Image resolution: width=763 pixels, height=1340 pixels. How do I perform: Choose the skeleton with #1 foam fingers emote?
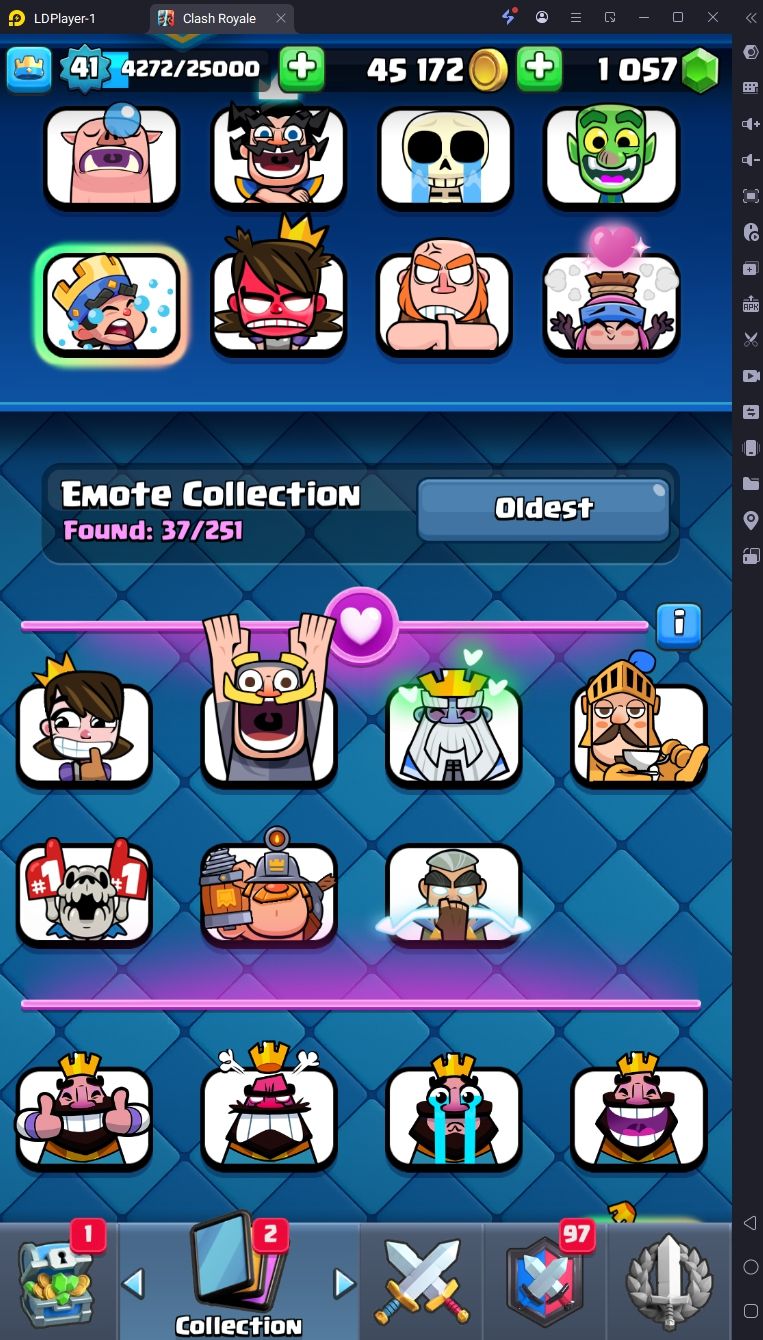click(84, 893)
